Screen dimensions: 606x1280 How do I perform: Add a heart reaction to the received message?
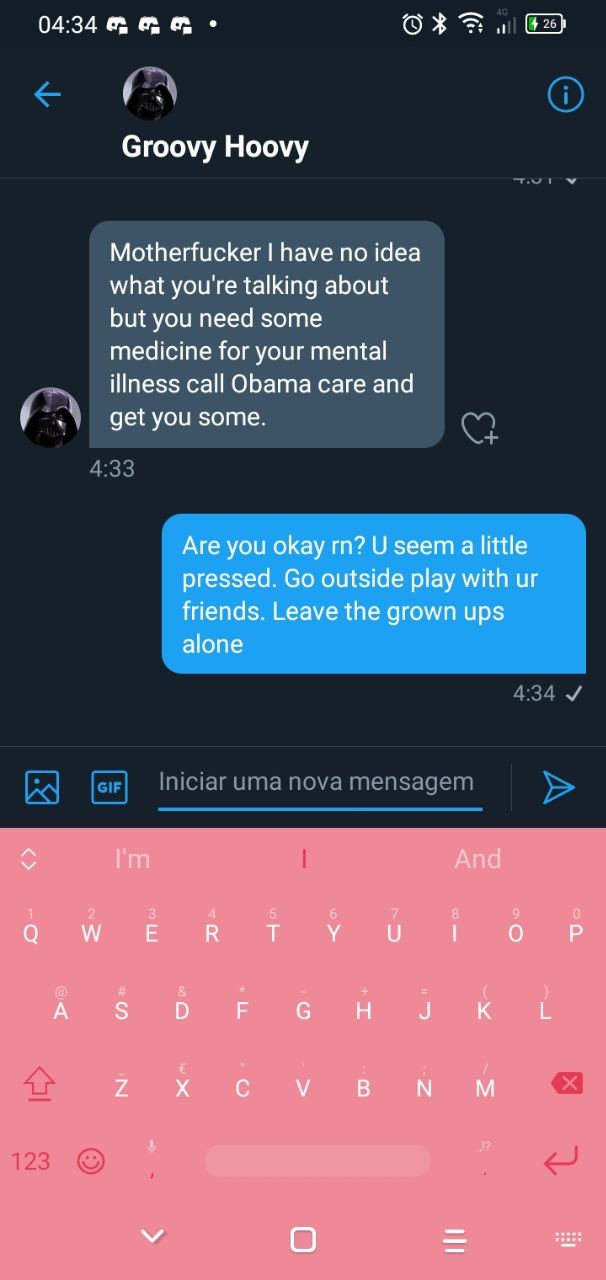(478, 428)
